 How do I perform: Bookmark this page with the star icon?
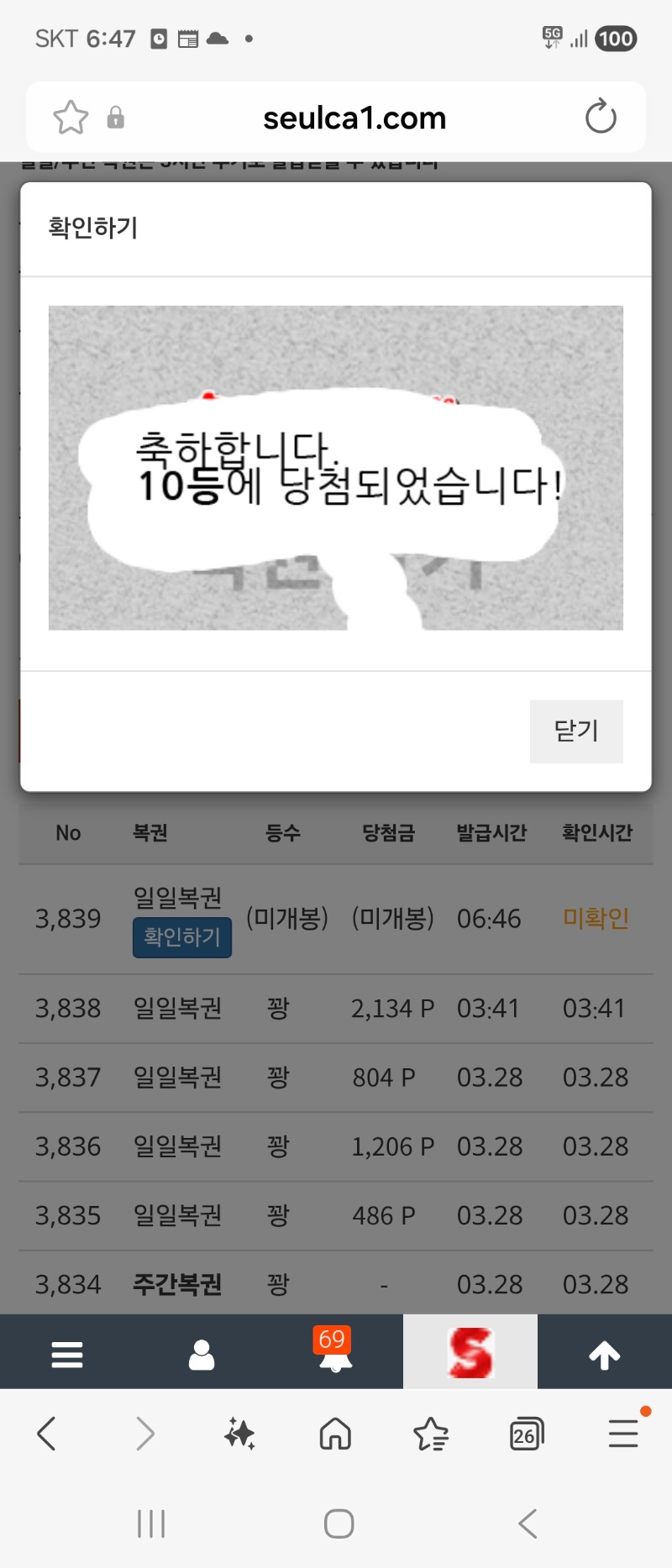[x=71, y=118]
